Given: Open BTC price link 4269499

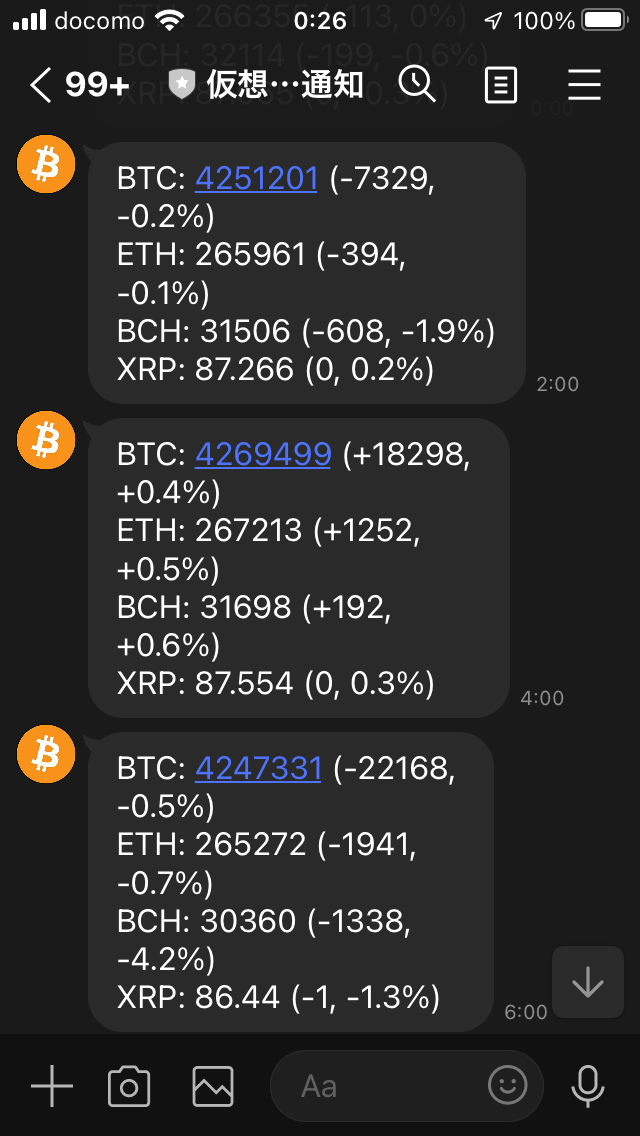Looking at the screenshot, I should (263, 454).
